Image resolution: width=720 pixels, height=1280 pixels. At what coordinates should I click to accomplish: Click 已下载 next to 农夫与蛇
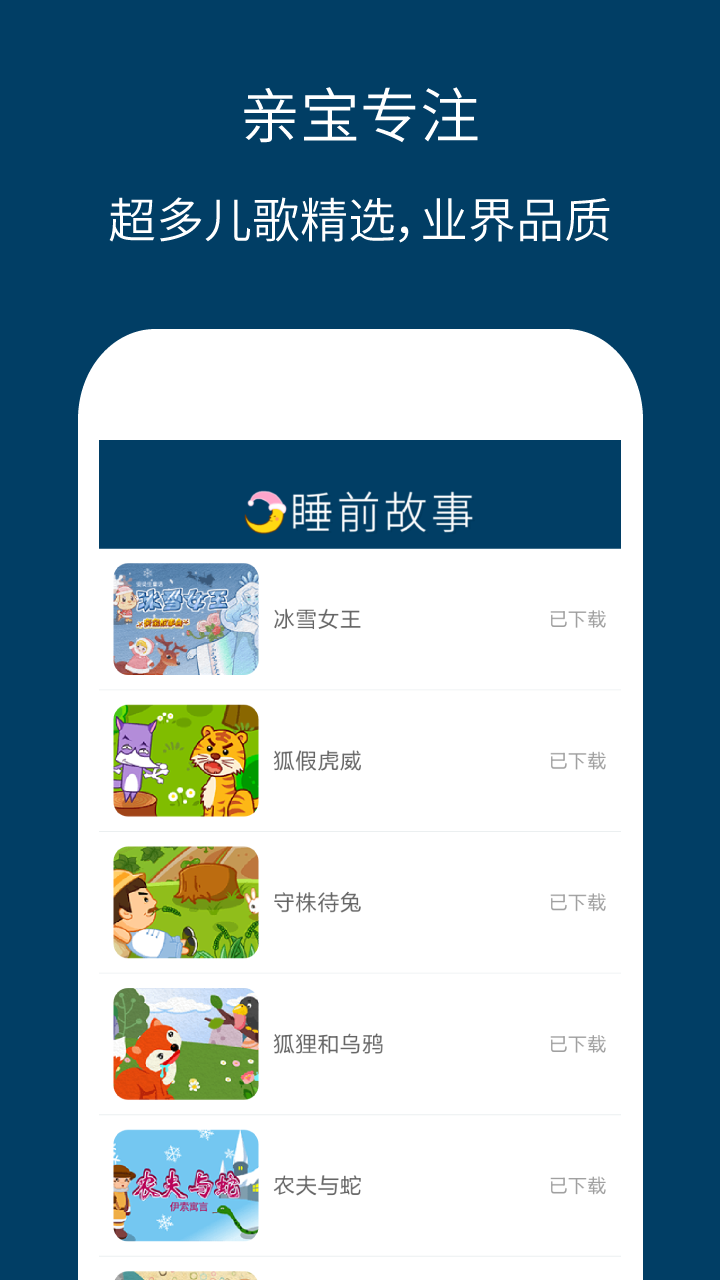click(x=578, y=1187)
